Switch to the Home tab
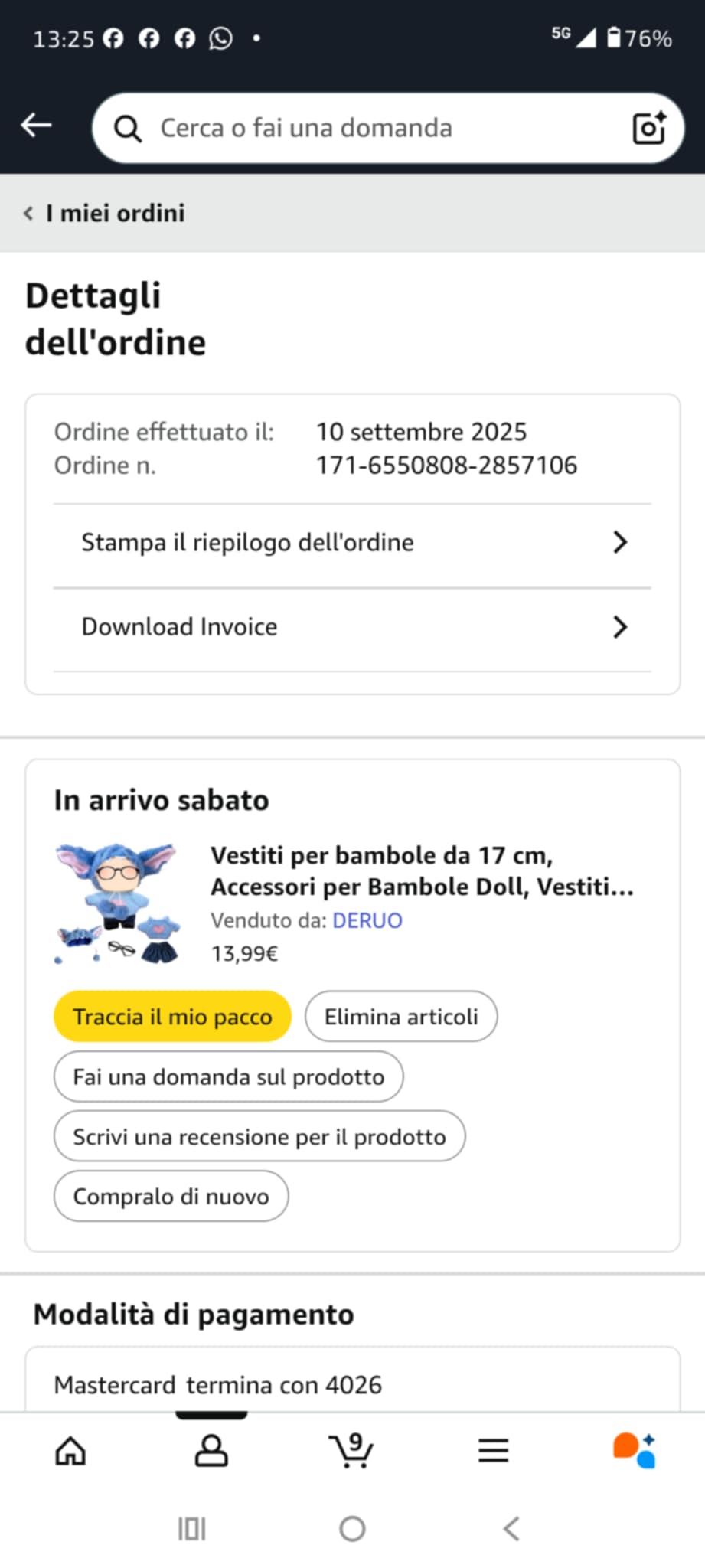Screen dimensions: 705x1568 pos(70,1450)
